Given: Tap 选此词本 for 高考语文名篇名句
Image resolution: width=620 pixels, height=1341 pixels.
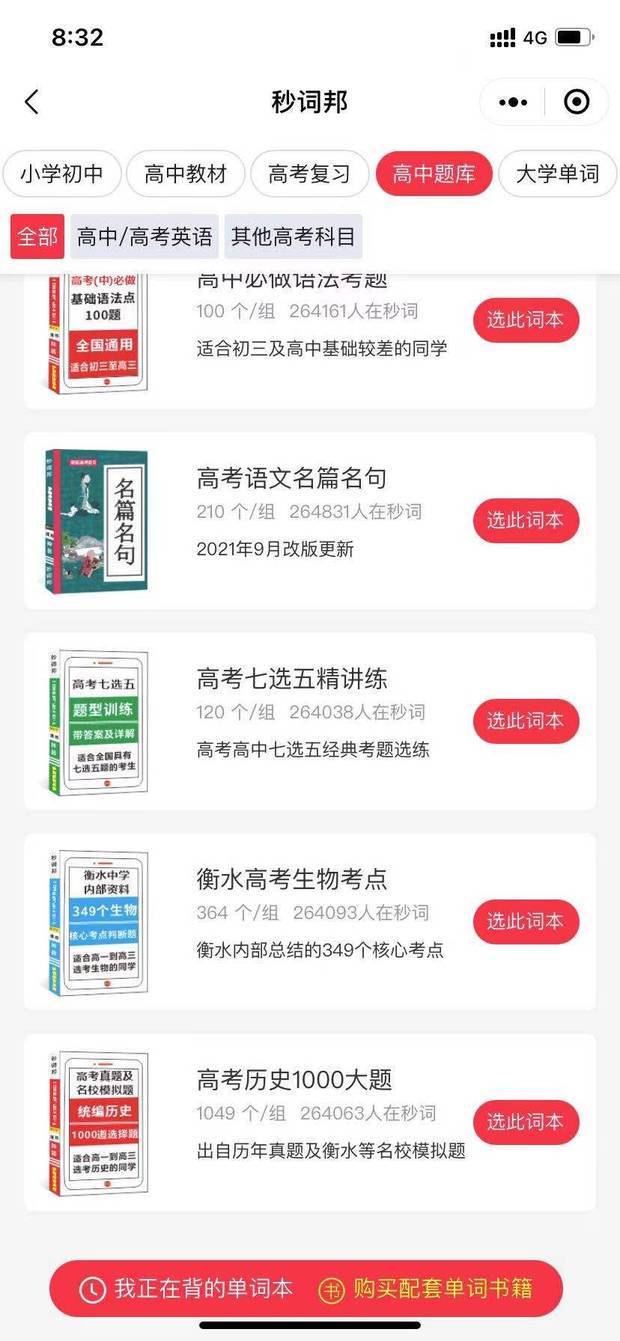Looking at the screenshot, I should point(525,520).
